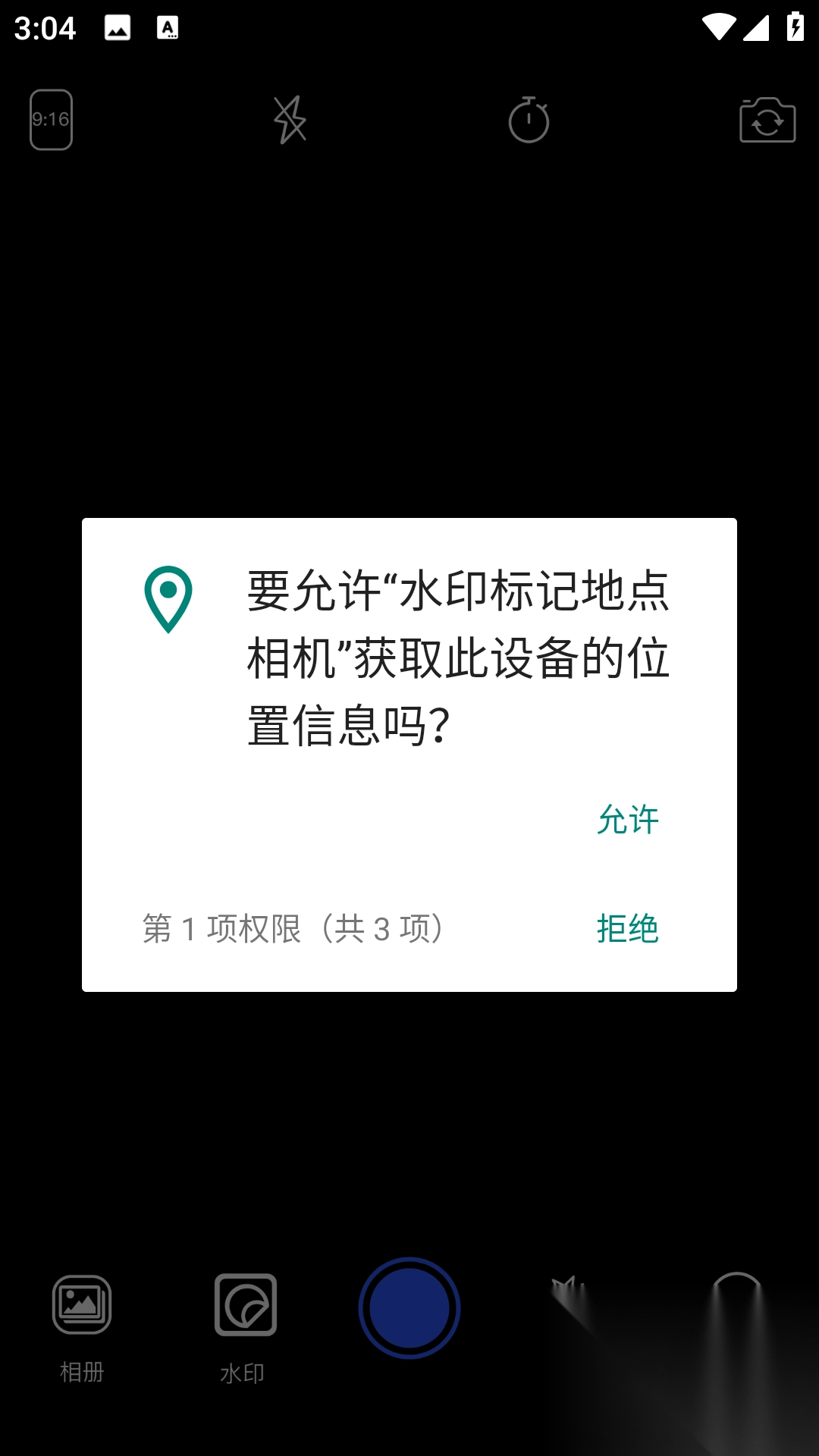819x1456 pixels.
Task: Deny the location permission with 拒绝
Action: [627, 928]
